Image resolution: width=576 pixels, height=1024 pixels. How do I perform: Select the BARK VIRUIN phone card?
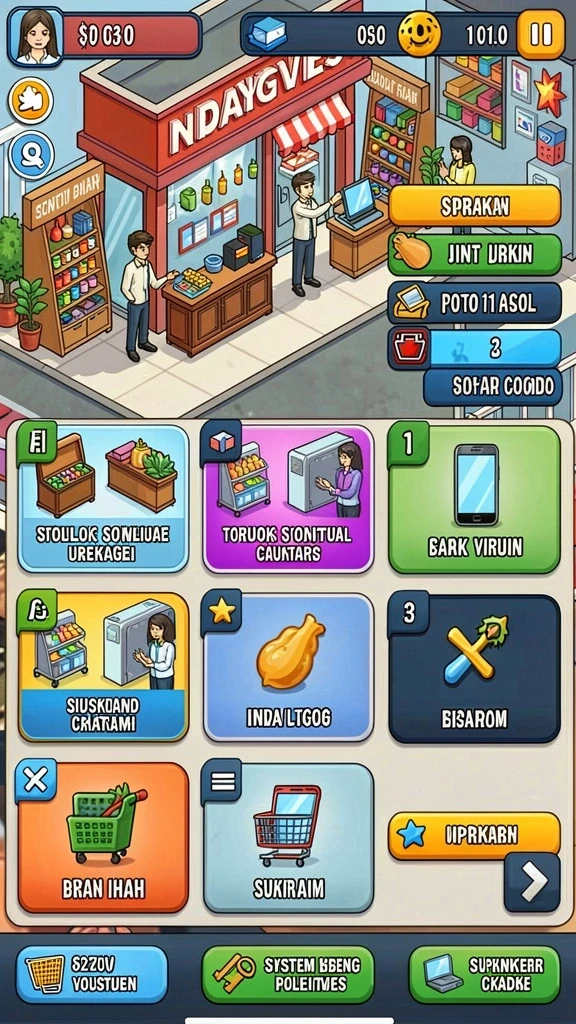(x=475, y=498)
